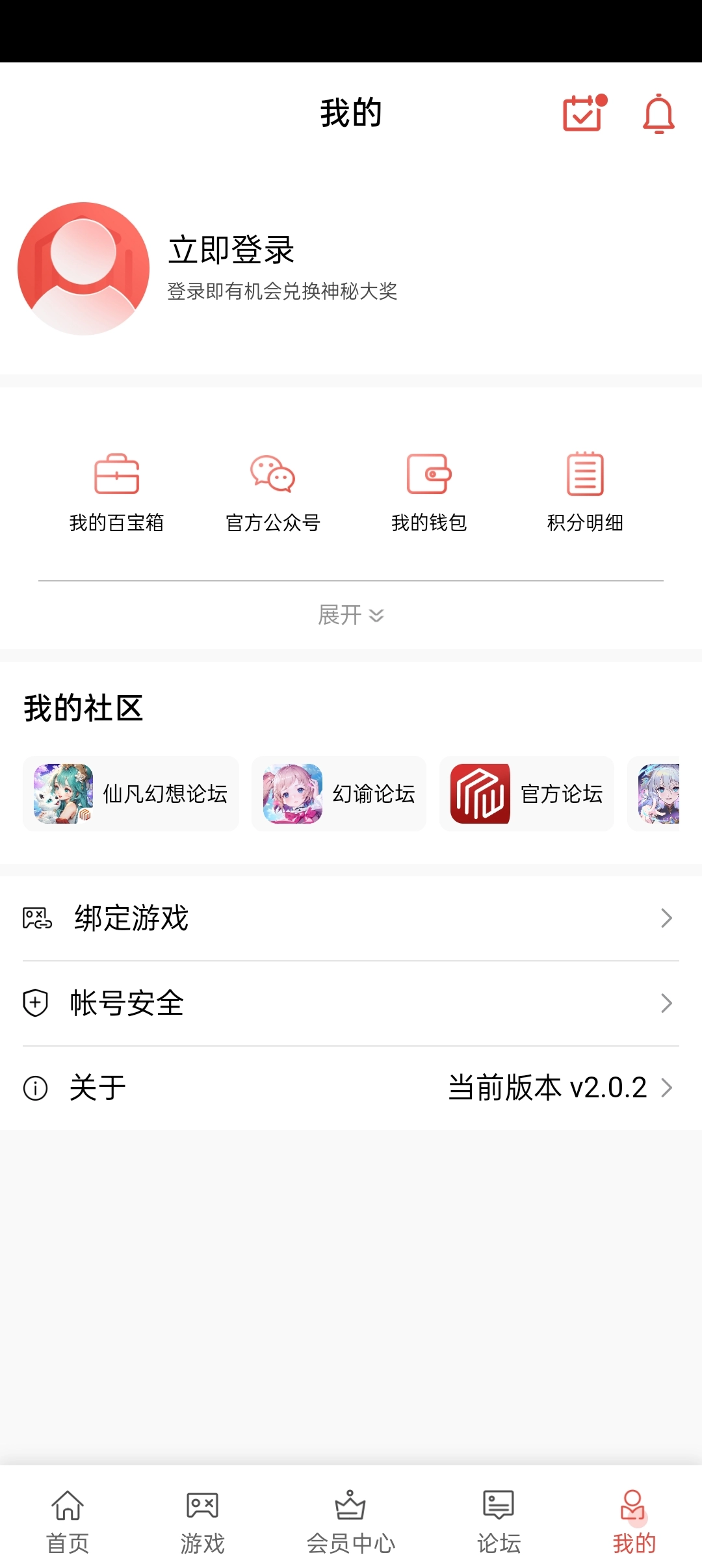Image resolution: width=702 pixels, height=1568 pixels.
Task: Open 仙凡幻想论坛 forum
Action: pyautogui.click(x=130, y=794)
